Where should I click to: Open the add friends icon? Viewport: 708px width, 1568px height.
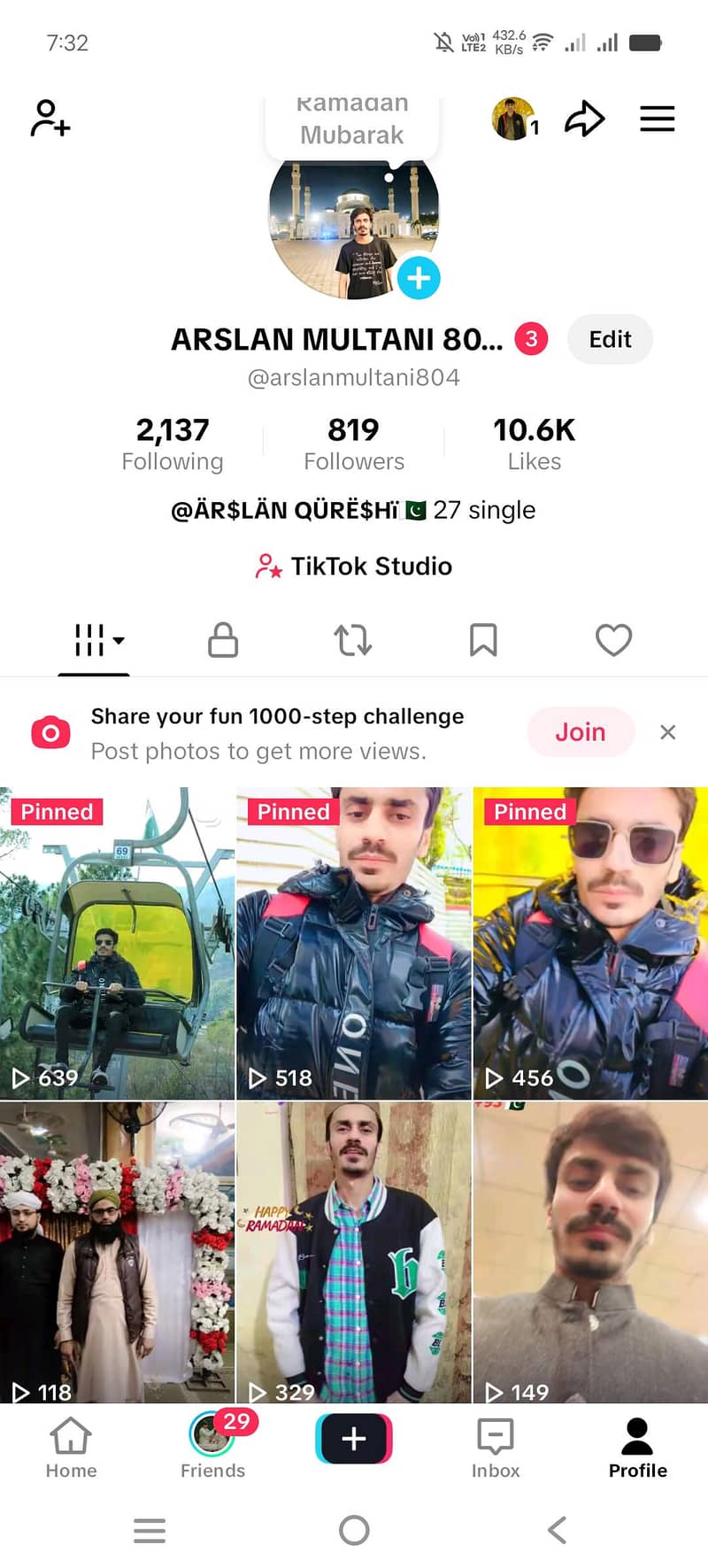[x=50, y=119]
